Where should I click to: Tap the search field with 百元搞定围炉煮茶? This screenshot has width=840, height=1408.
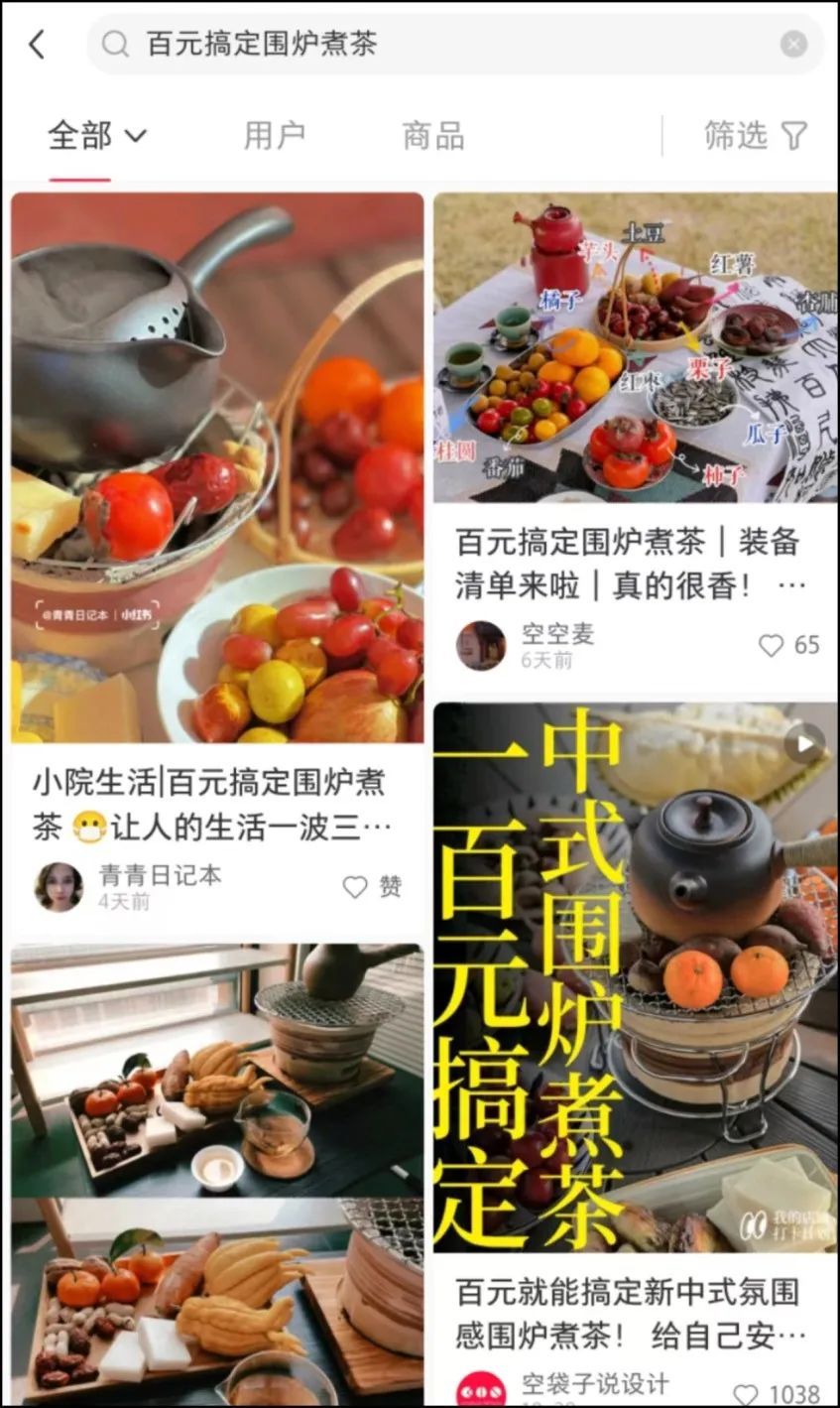(x=446, y=44)
